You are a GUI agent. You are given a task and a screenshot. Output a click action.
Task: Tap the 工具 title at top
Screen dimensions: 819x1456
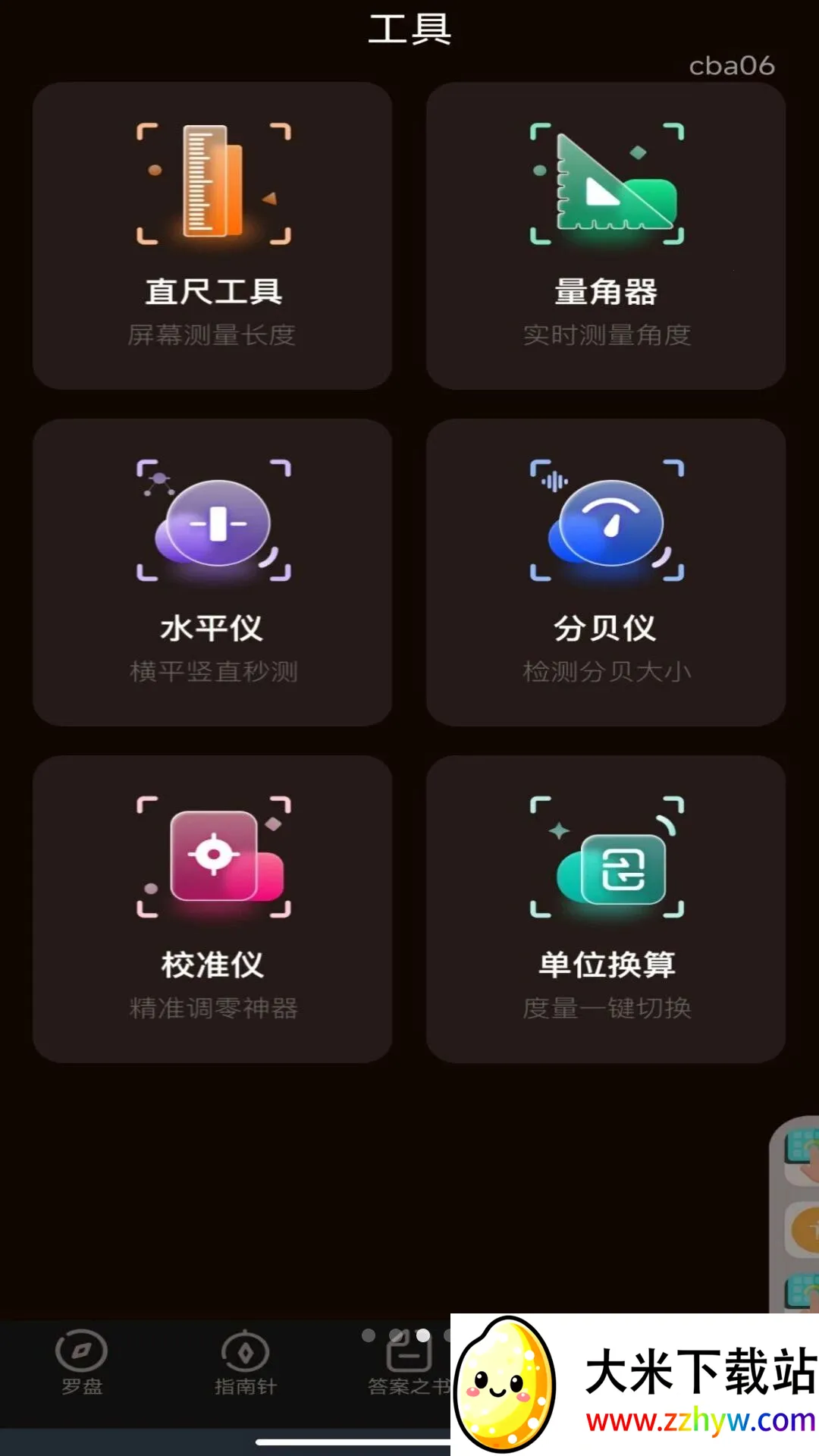[x=409, y=29]
